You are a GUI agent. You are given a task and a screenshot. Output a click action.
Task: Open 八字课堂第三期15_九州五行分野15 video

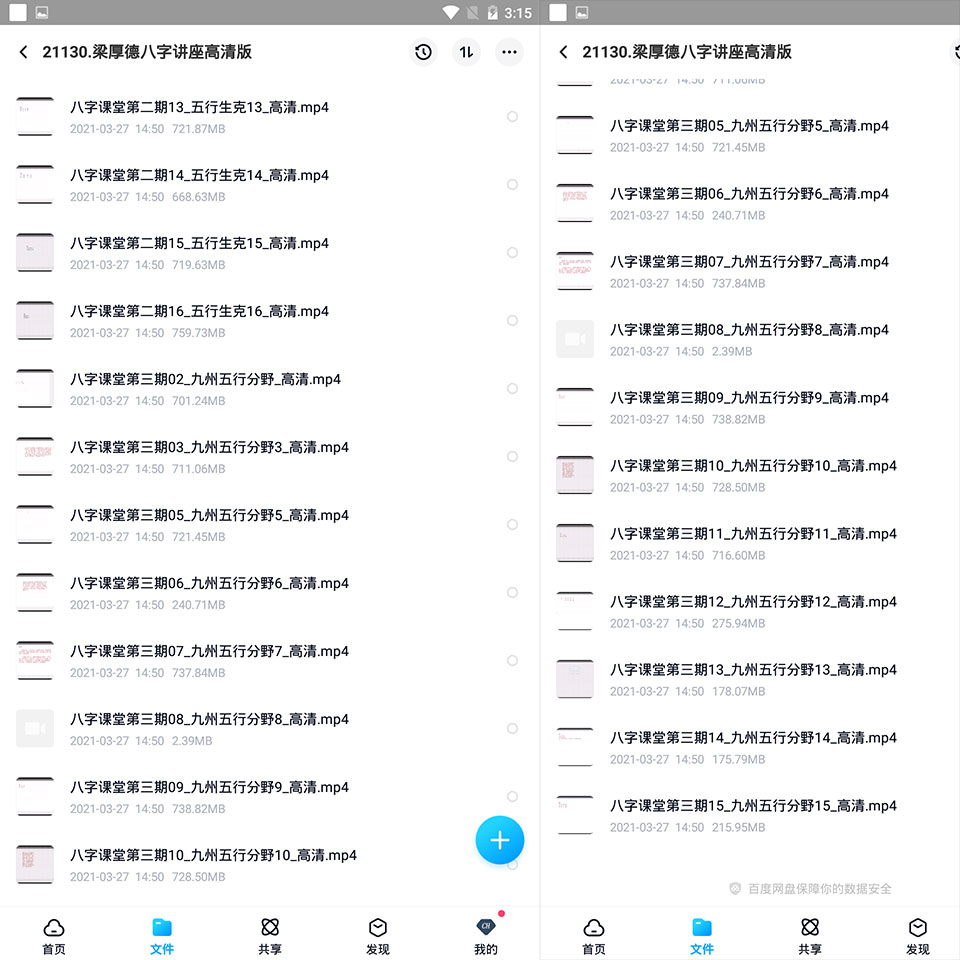pos(750,816)
